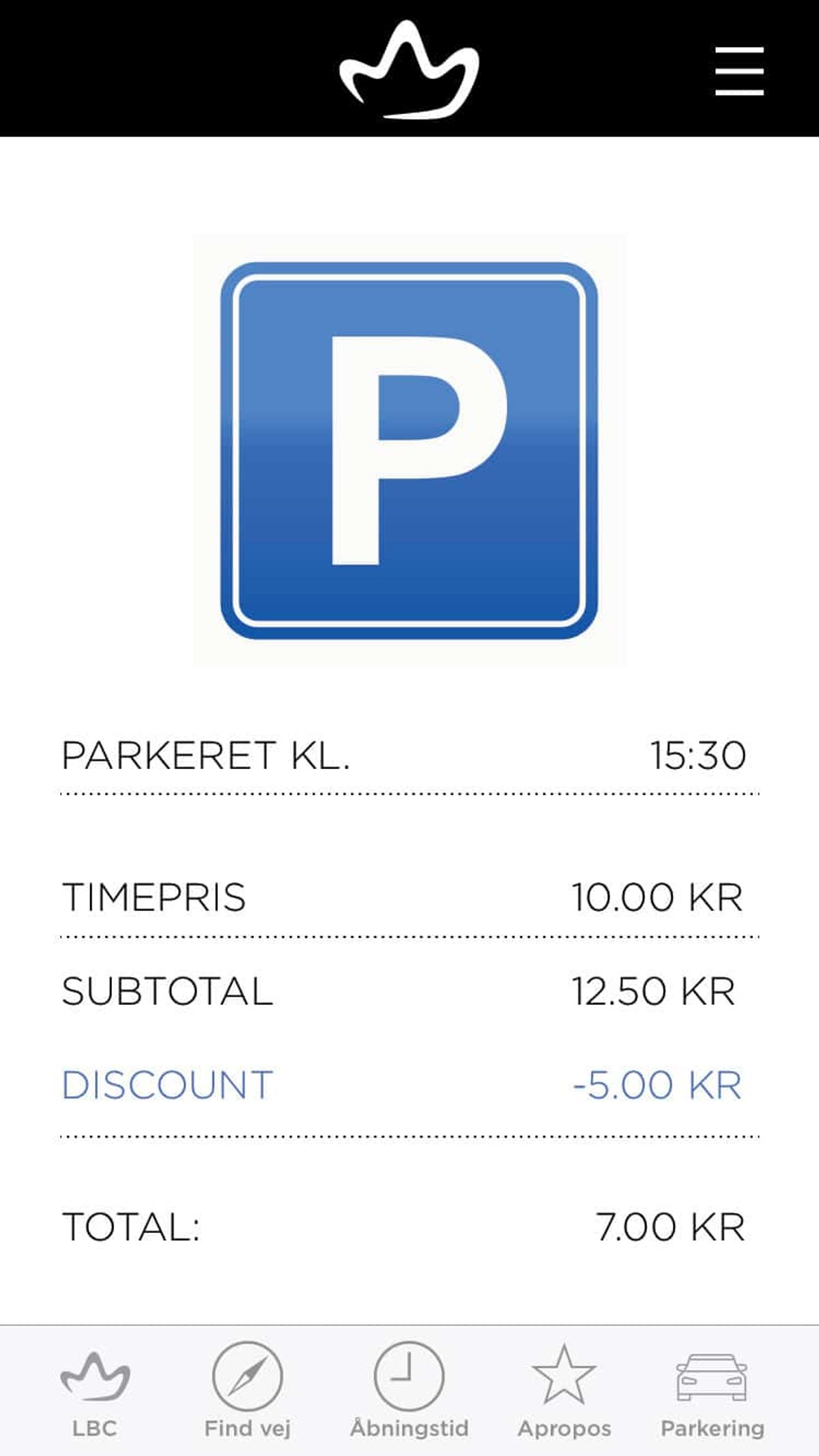Select the TIMEPRIS price value

(x=657, y=898)
